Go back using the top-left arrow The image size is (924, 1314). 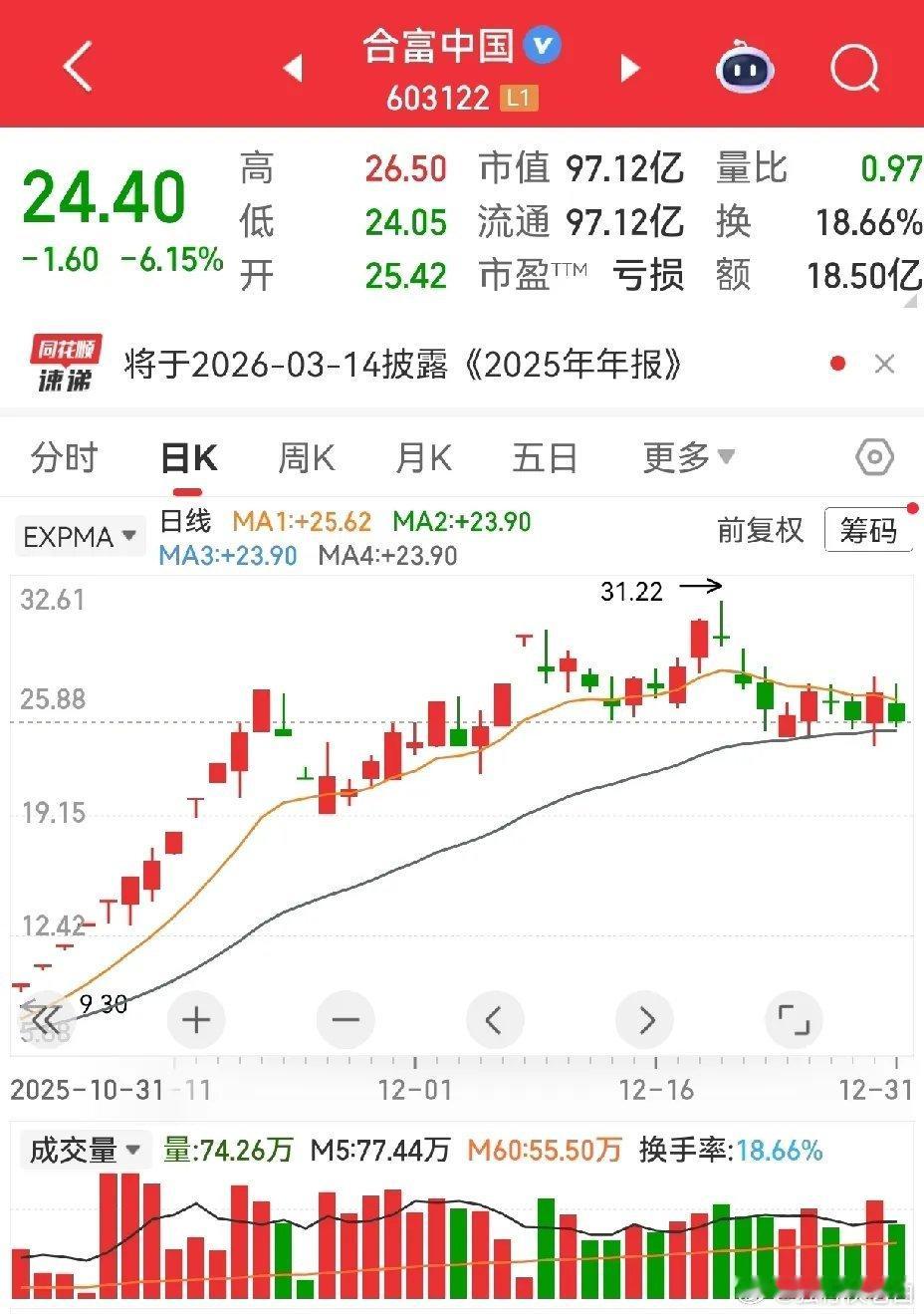(x=77, y=67)
